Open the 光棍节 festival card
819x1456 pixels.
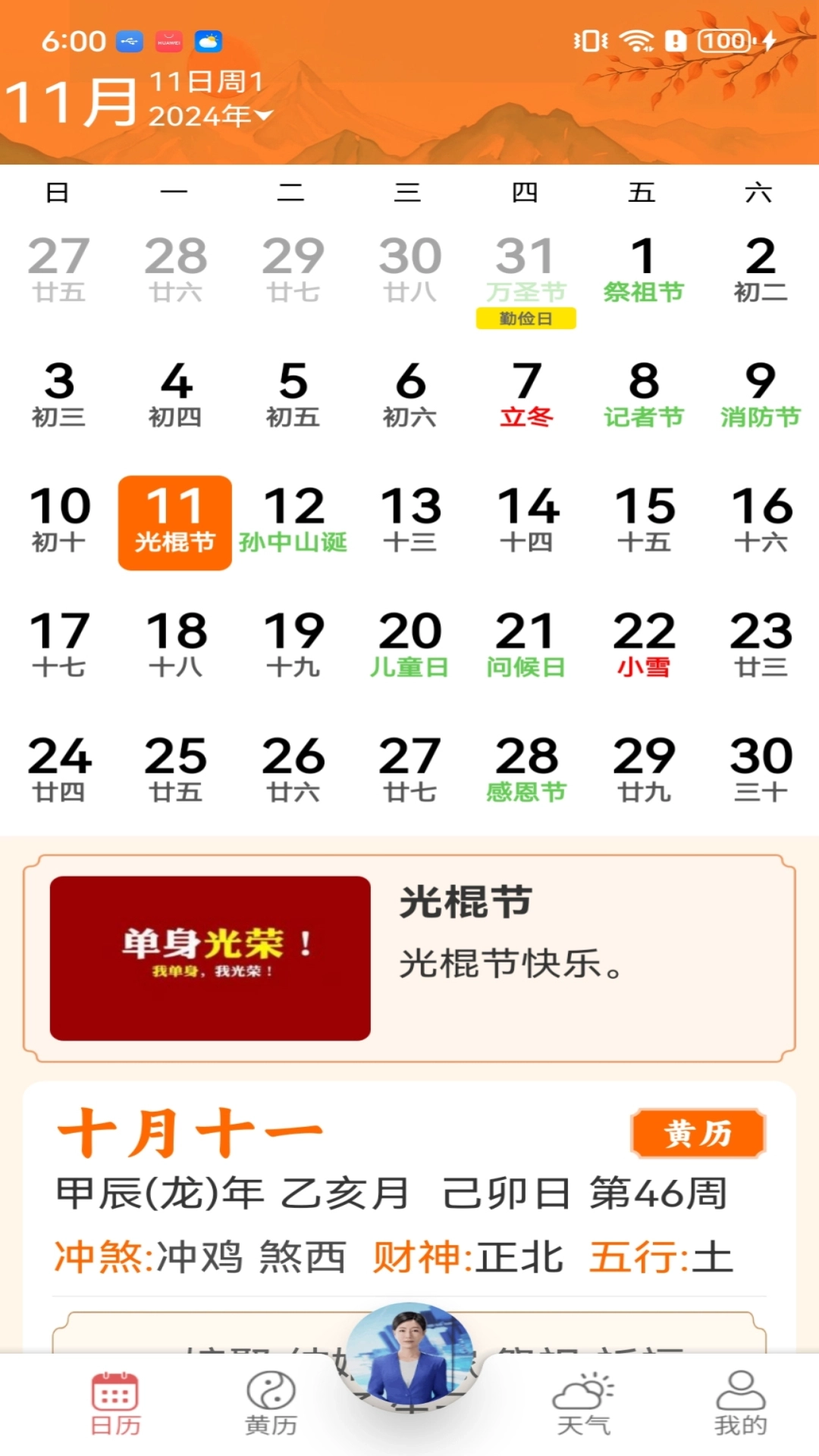point(409,958)
